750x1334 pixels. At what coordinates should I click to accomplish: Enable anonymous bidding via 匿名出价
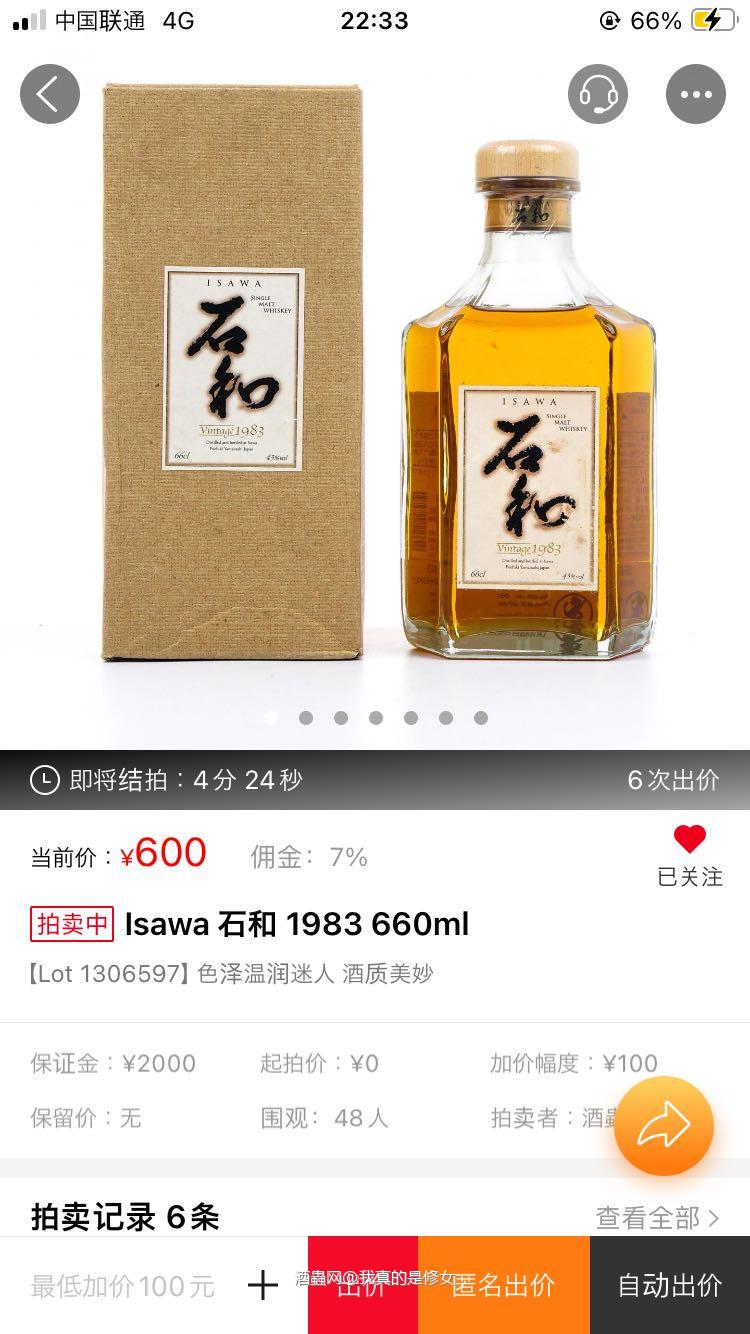point(503,1285)
